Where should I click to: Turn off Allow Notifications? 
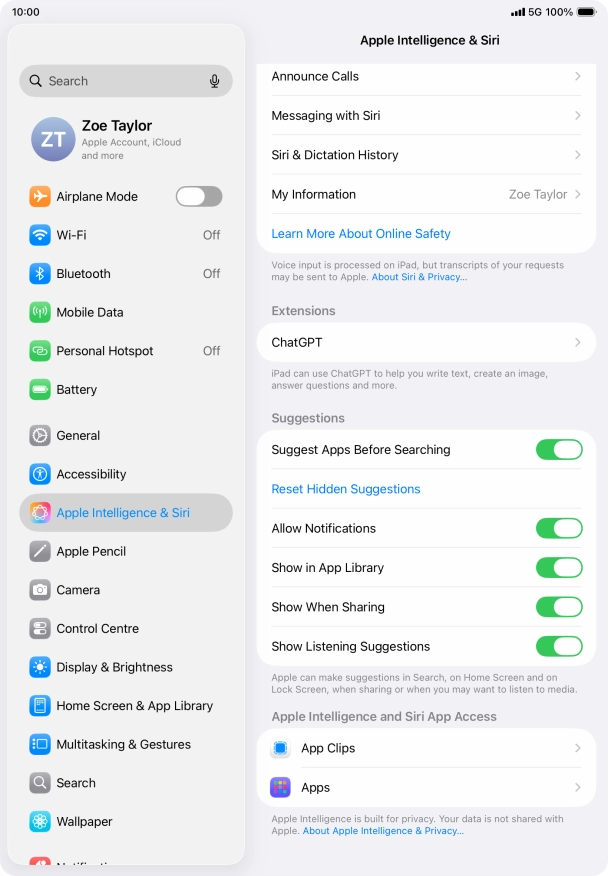point(558,529)
